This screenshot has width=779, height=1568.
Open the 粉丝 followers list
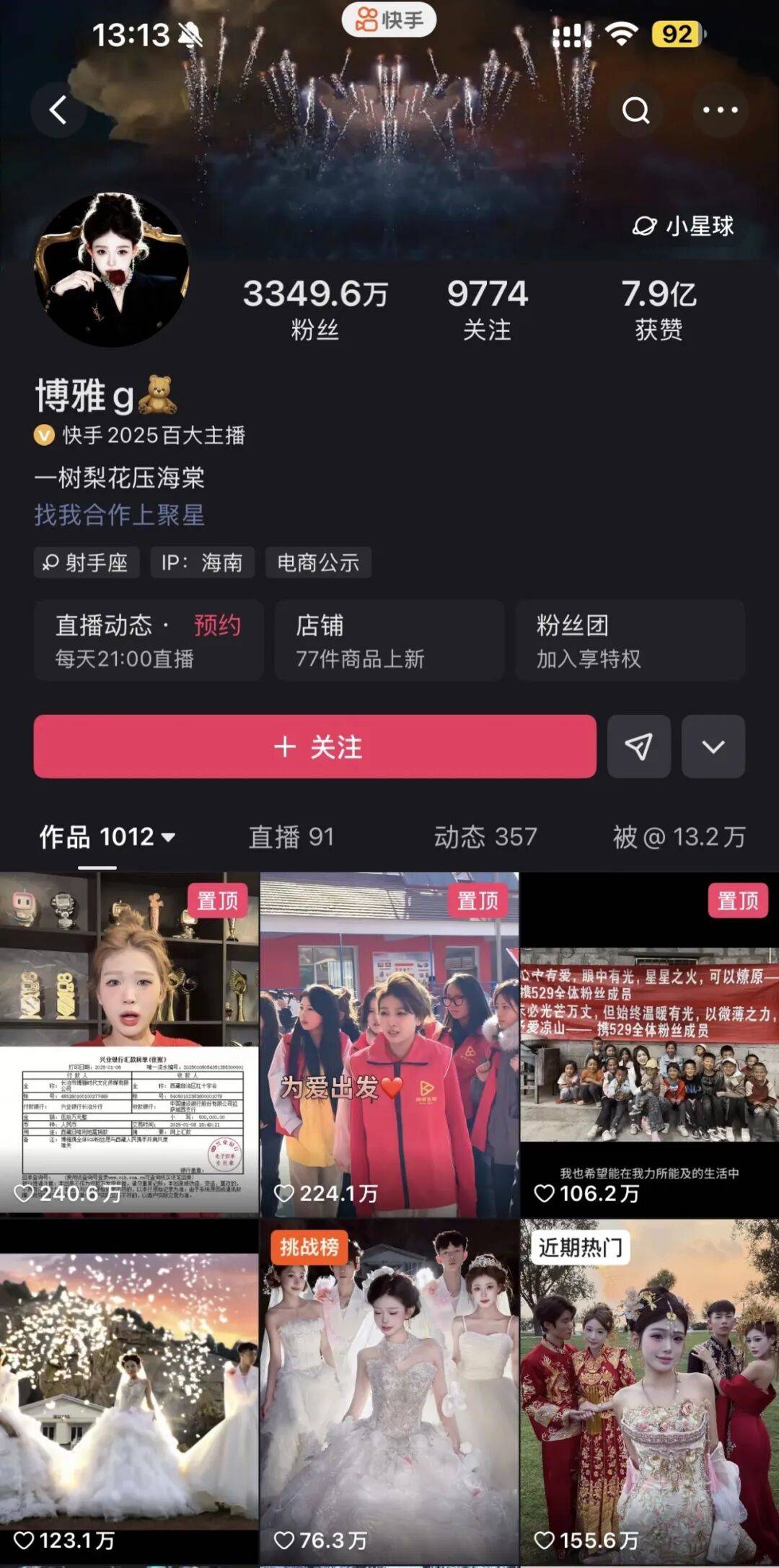point(315,309)
